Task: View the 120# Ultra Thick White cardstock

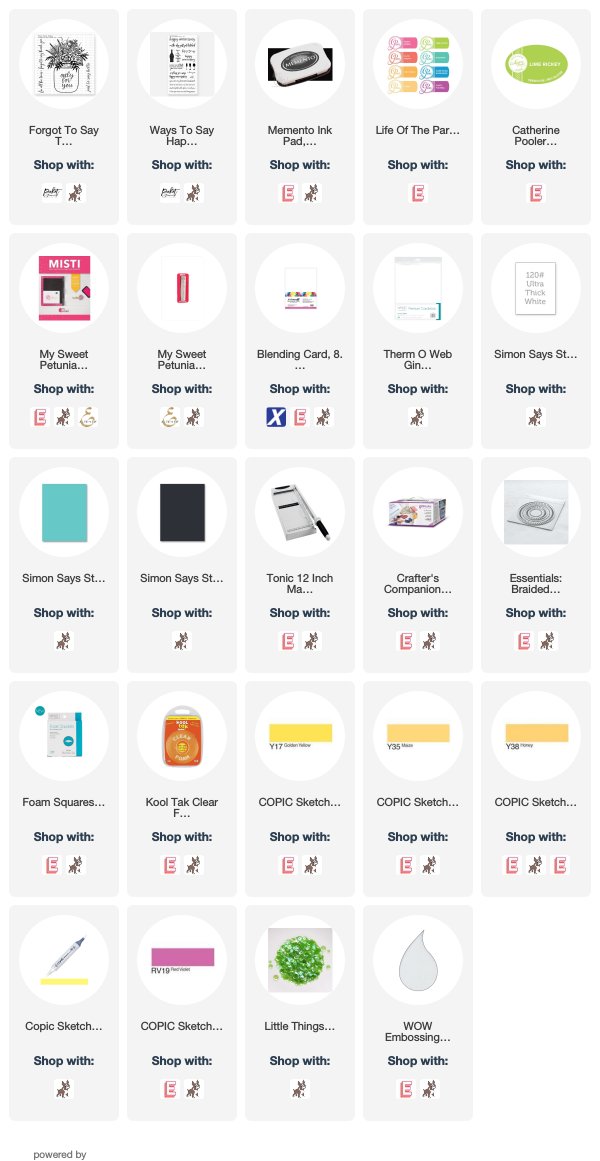Action: click(x=536, y=288)
